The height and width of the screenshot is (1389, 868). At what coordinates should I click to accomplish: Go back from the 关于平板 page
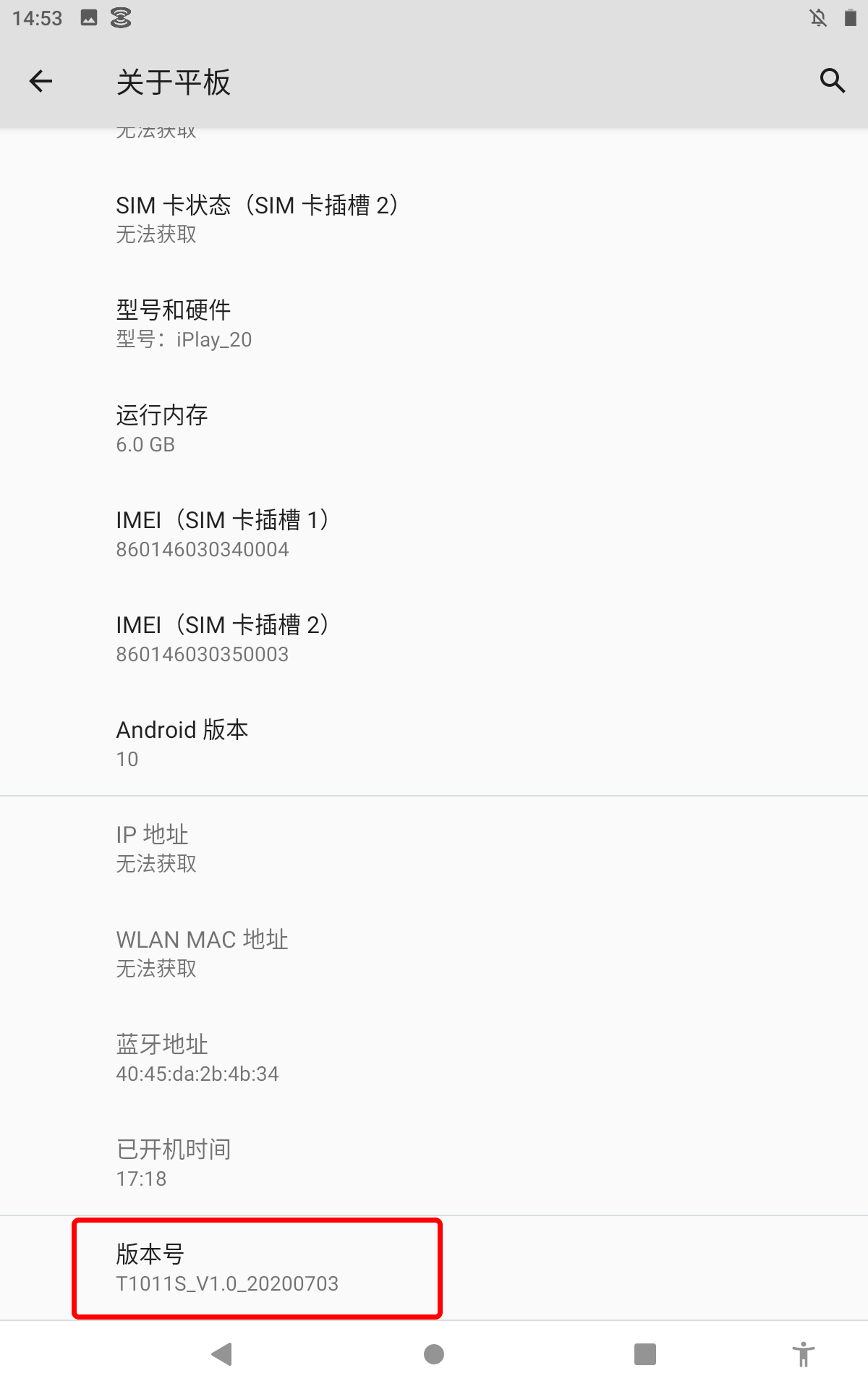41,81
